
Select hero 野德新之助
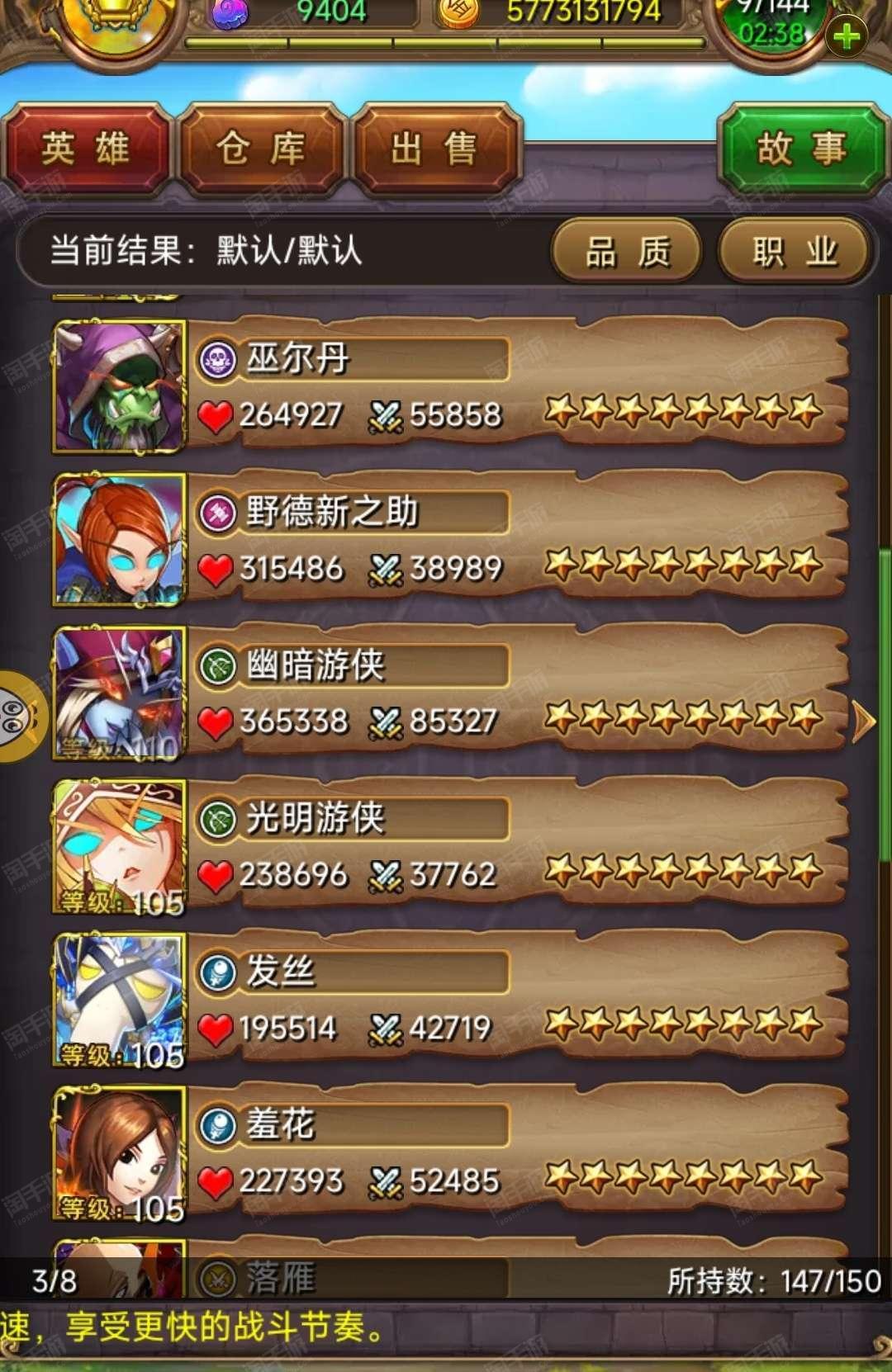point(450,540)
